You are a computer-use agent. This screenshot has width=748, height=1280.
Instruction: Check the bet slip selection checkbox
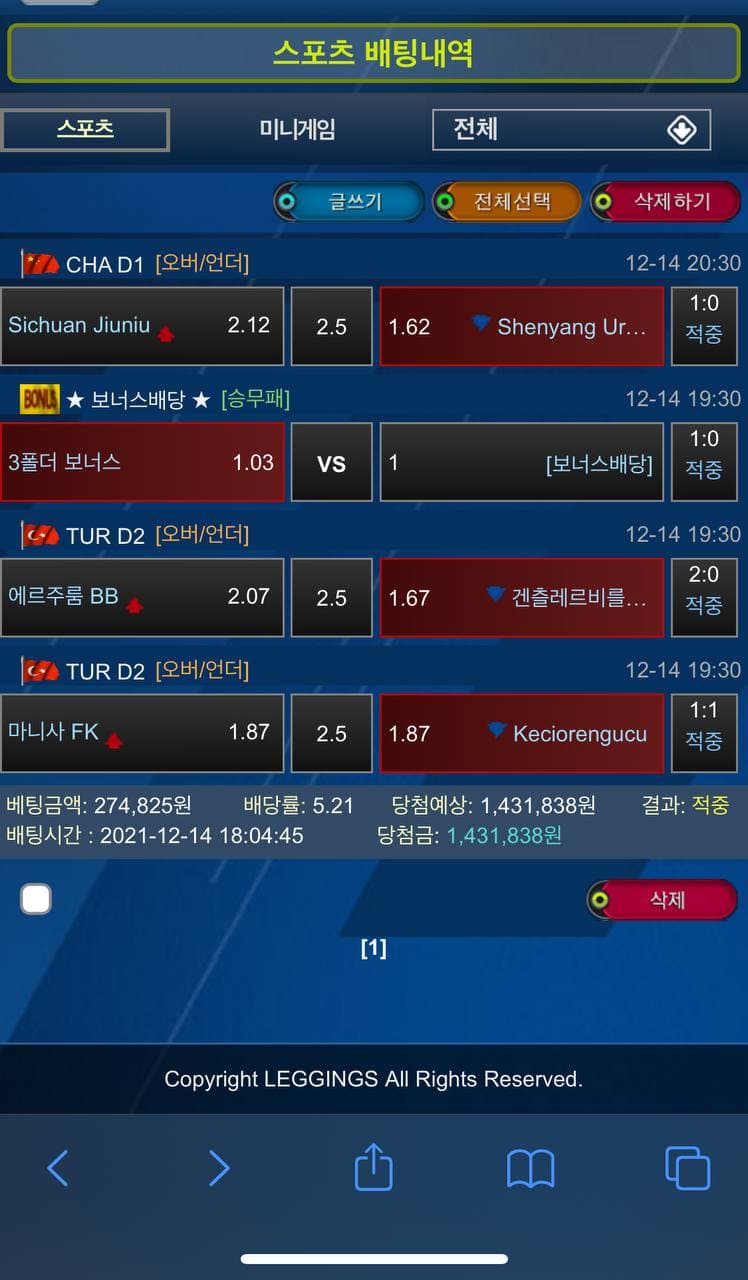36,900
